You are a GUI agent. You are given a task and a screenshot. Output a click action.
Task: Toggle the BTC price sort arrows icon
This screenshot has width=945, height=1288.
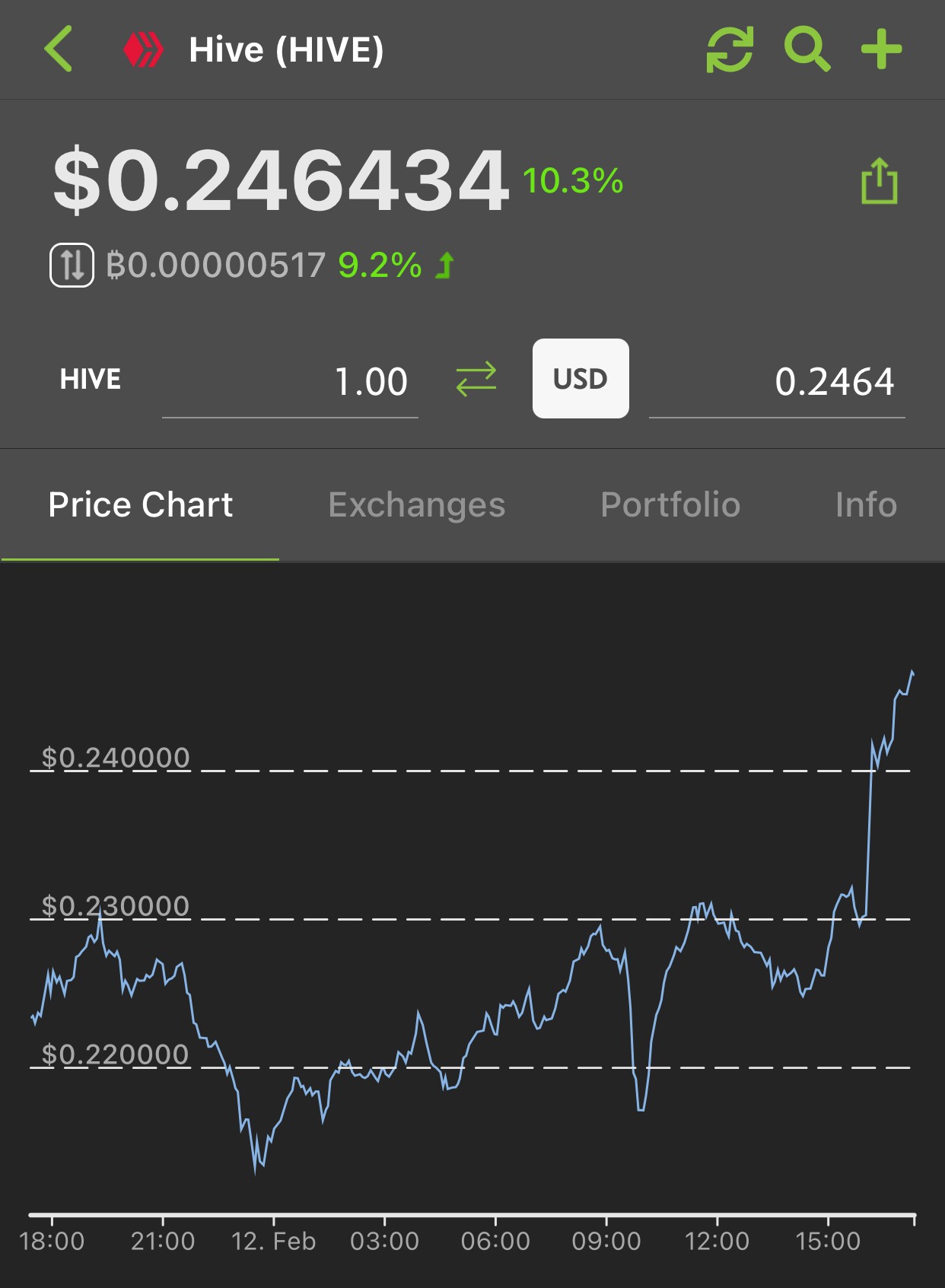72,266
